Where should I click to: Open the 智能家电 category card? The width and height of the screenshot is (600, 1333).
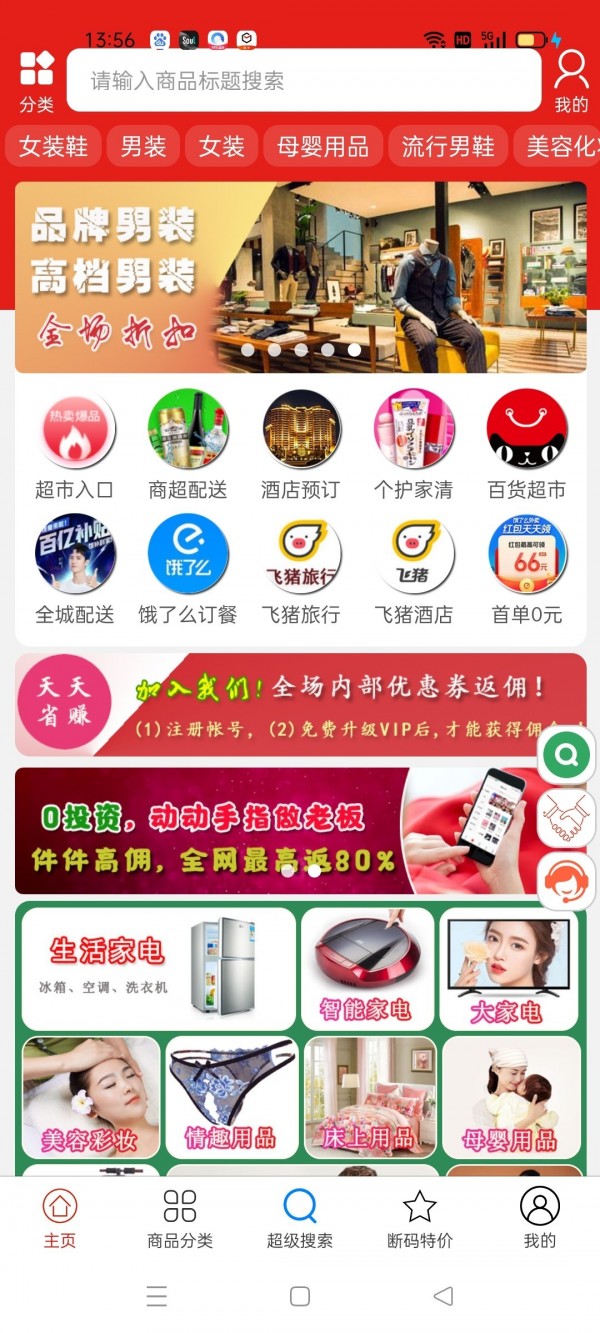tap(367, 969)
